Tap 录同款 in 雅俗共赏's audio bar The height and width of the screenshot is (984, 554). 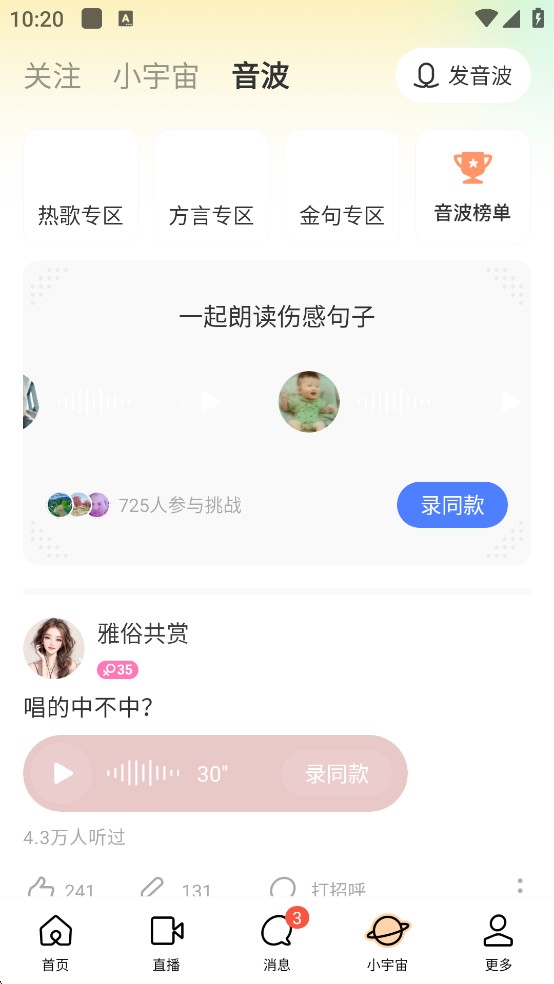tap(337, 774)
